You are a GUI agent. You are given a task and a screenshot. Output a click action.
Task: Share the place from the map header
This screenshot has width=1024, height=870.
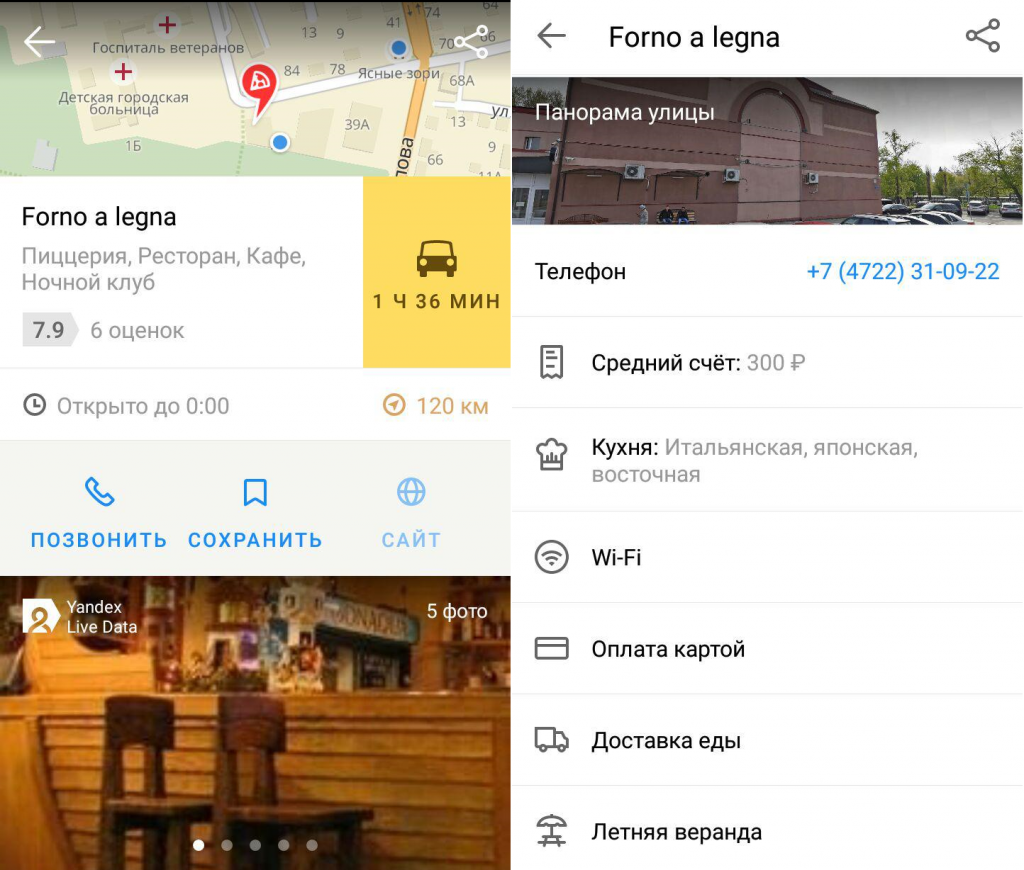coord(471,42)
